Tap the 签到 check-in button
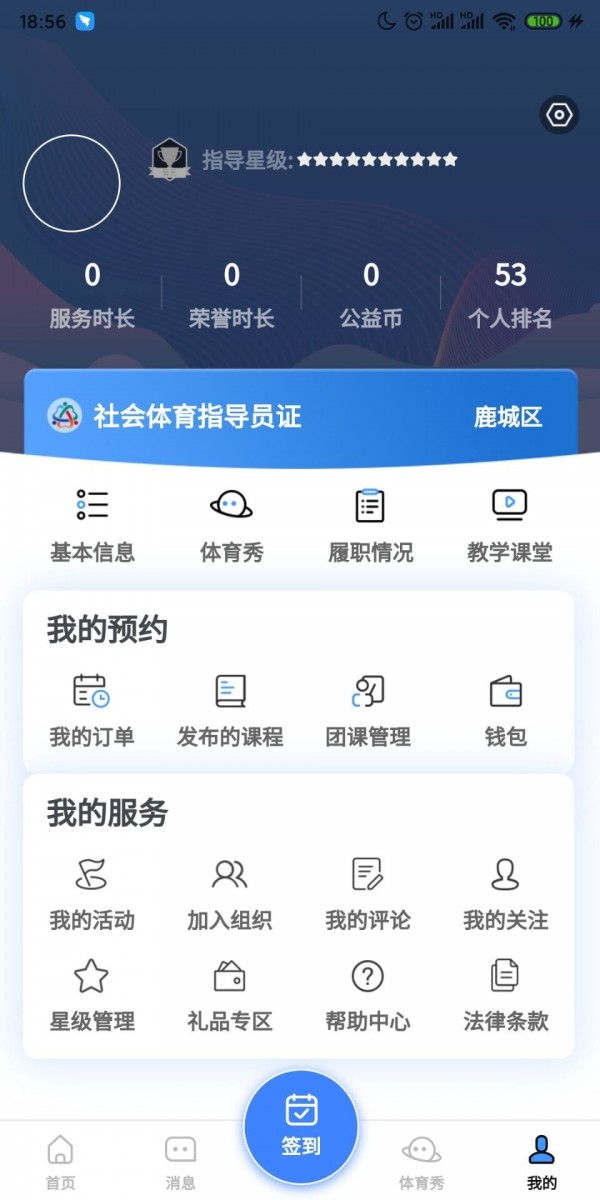Screen dimensions: 600x1200 [301, 1127]
